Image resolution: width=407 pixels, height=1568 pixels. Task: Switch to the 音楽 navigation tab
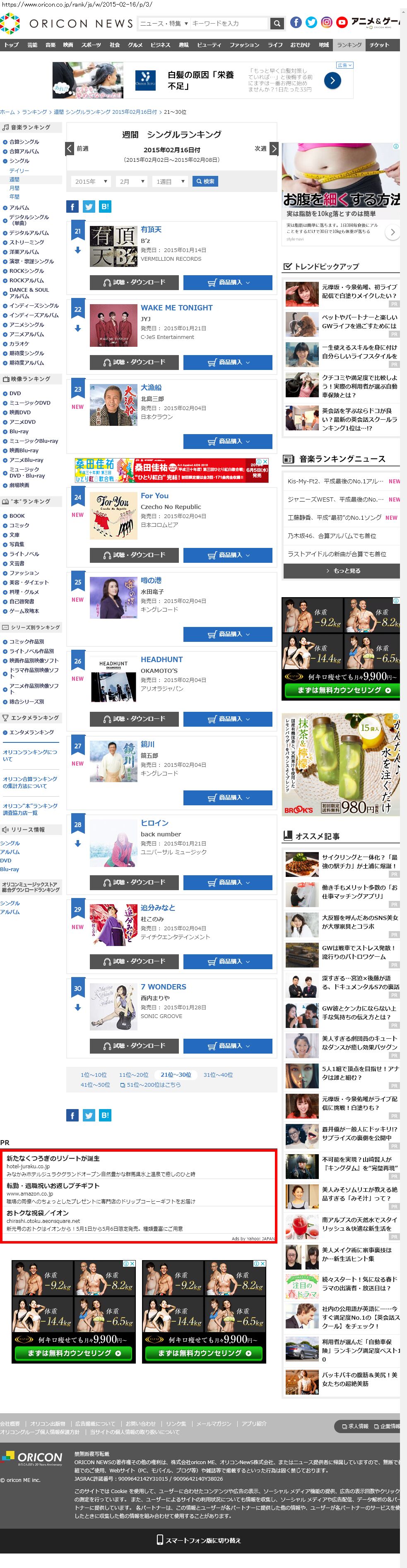tap(51, 45)
